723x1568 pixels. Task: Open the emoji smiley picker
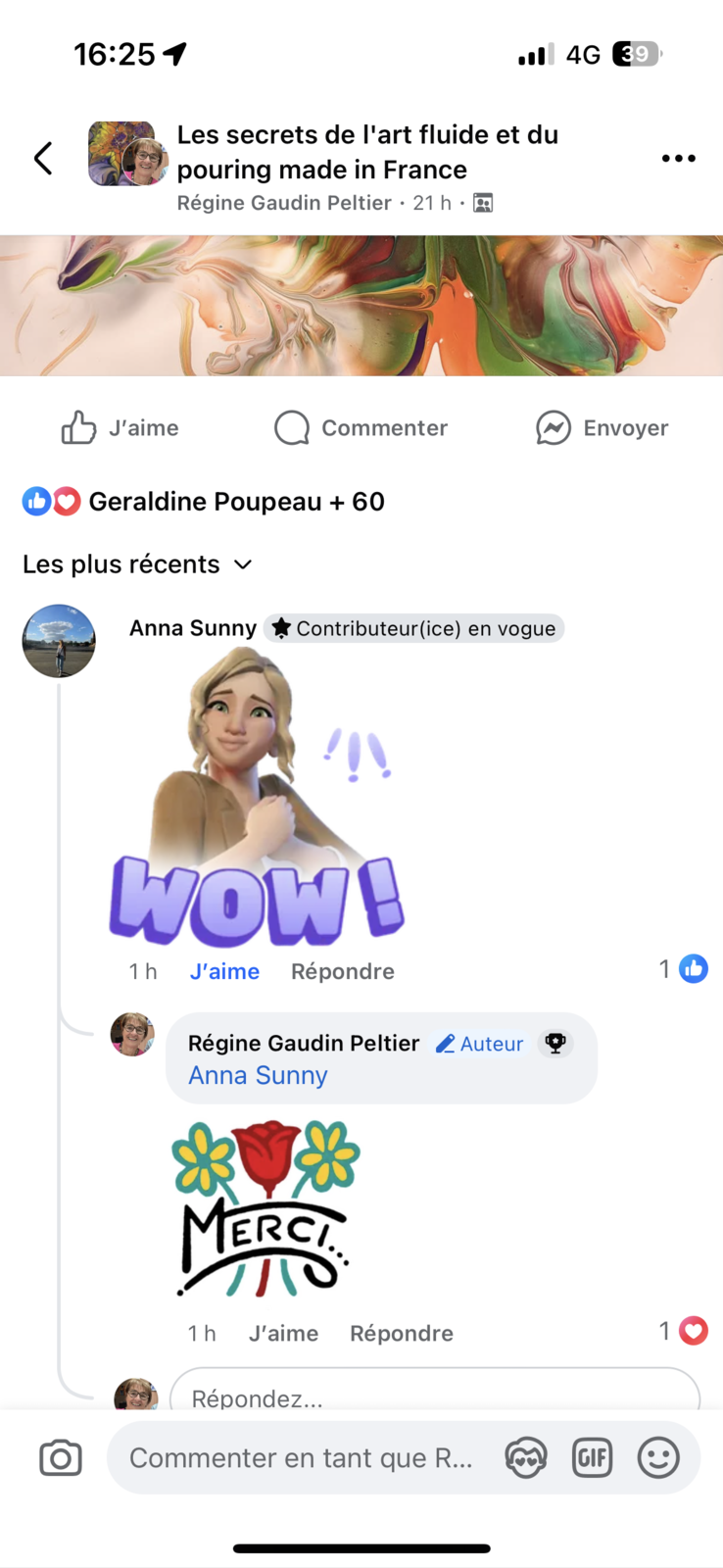(x=658, y=1458)
